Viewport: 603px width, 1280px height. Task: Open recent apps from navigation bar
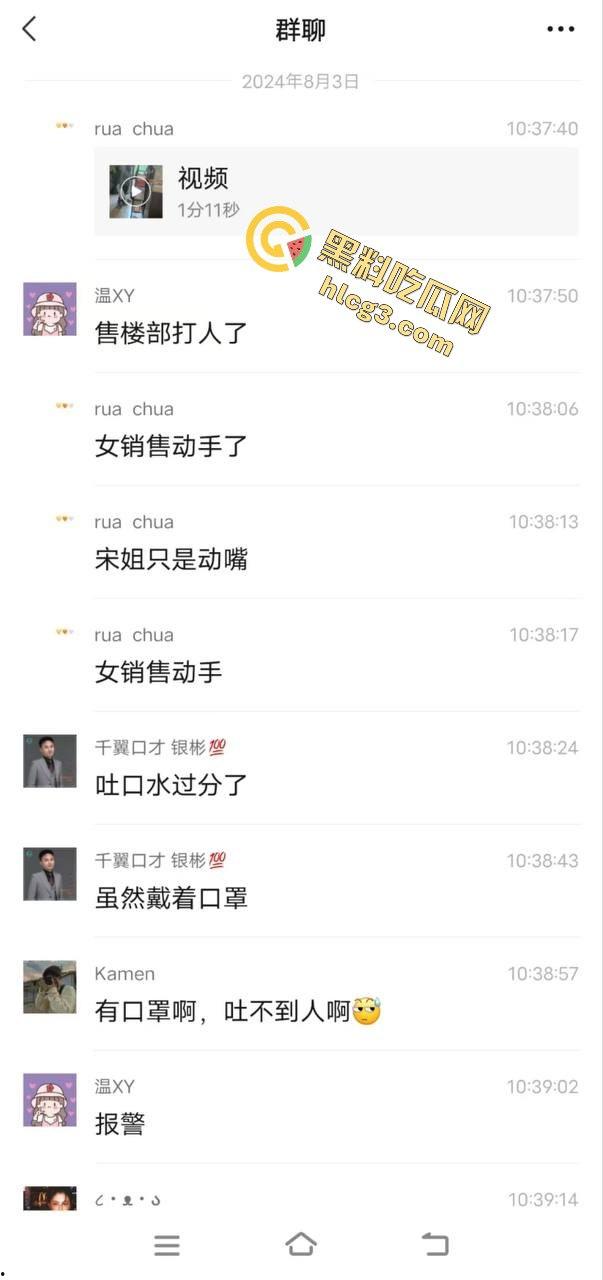(x=167, y=1245)
